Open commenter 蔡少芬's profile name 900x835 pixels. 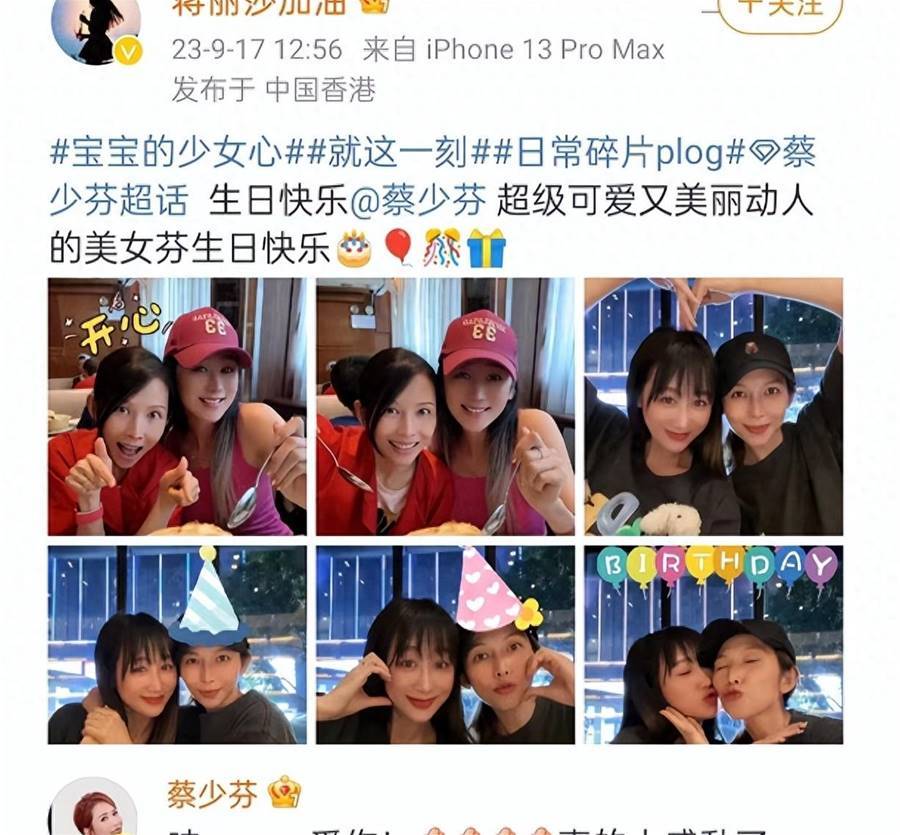click(212, 794)
